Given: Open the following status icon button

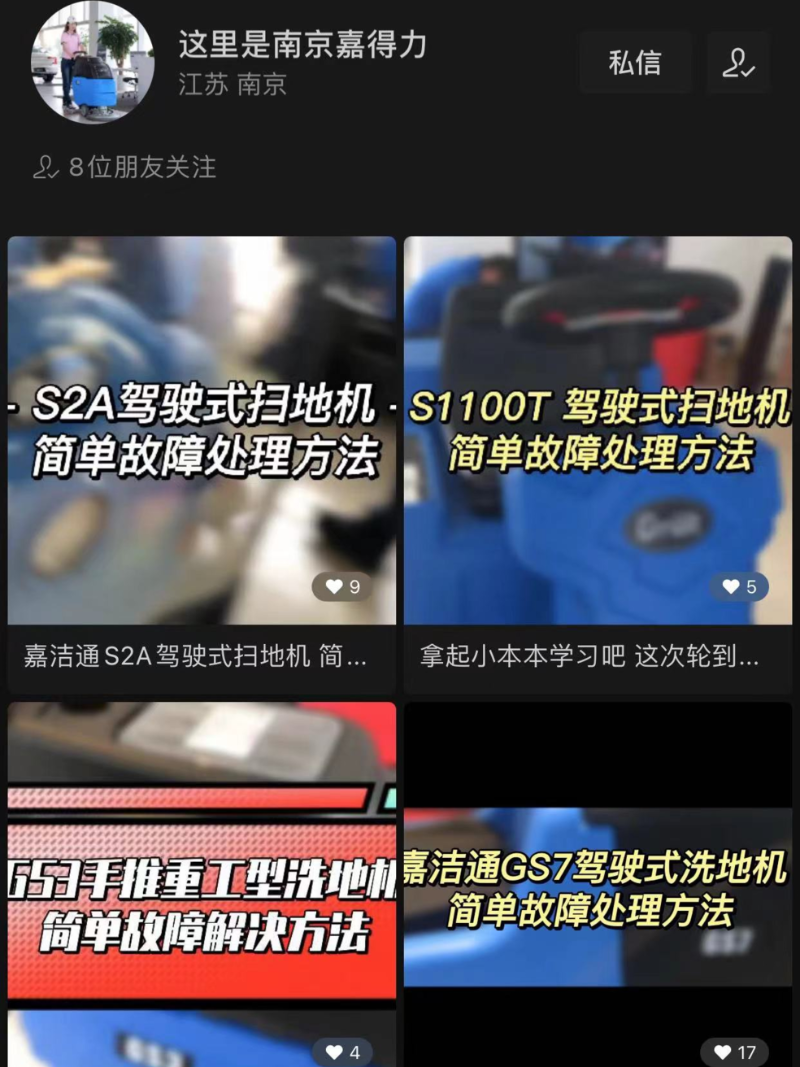Looking at the screenshot, I should point(739,62).
